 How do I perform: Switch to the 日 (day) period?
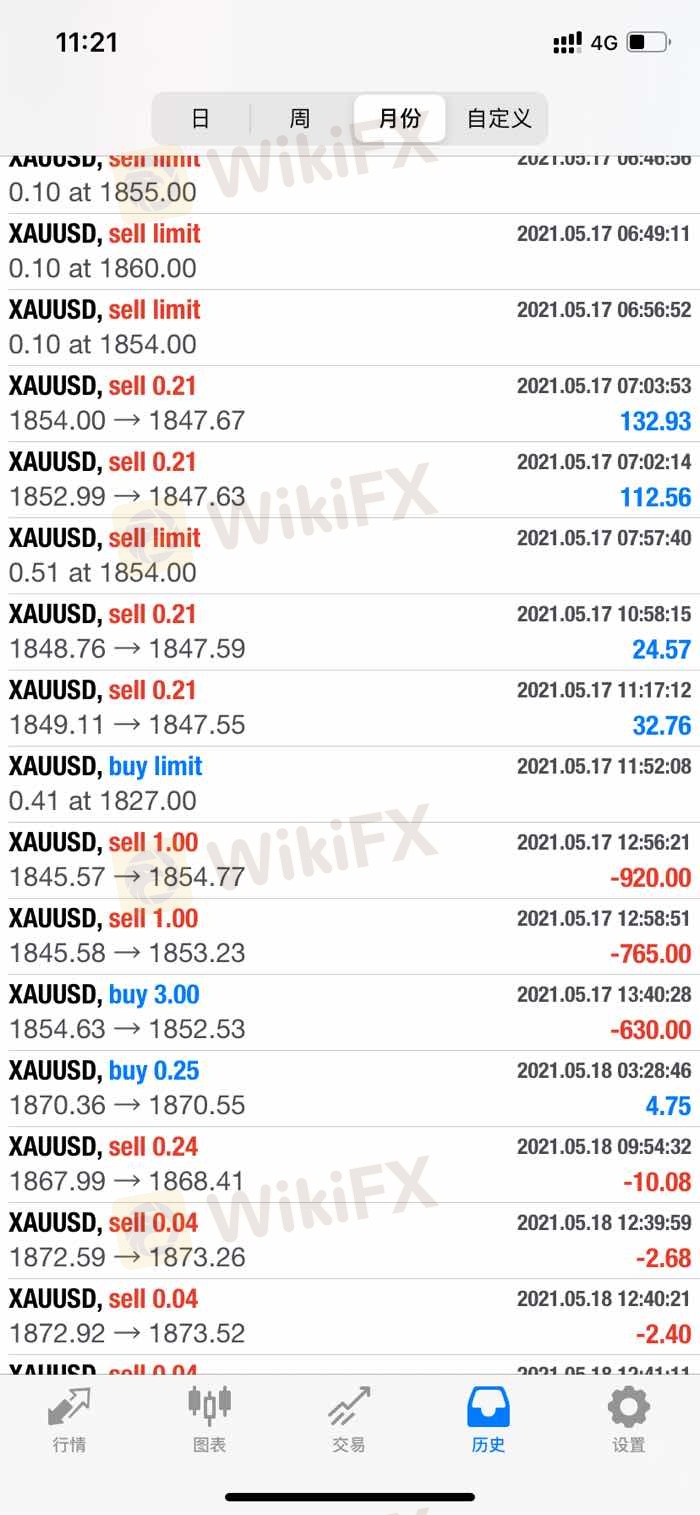[x=201, y=119]
